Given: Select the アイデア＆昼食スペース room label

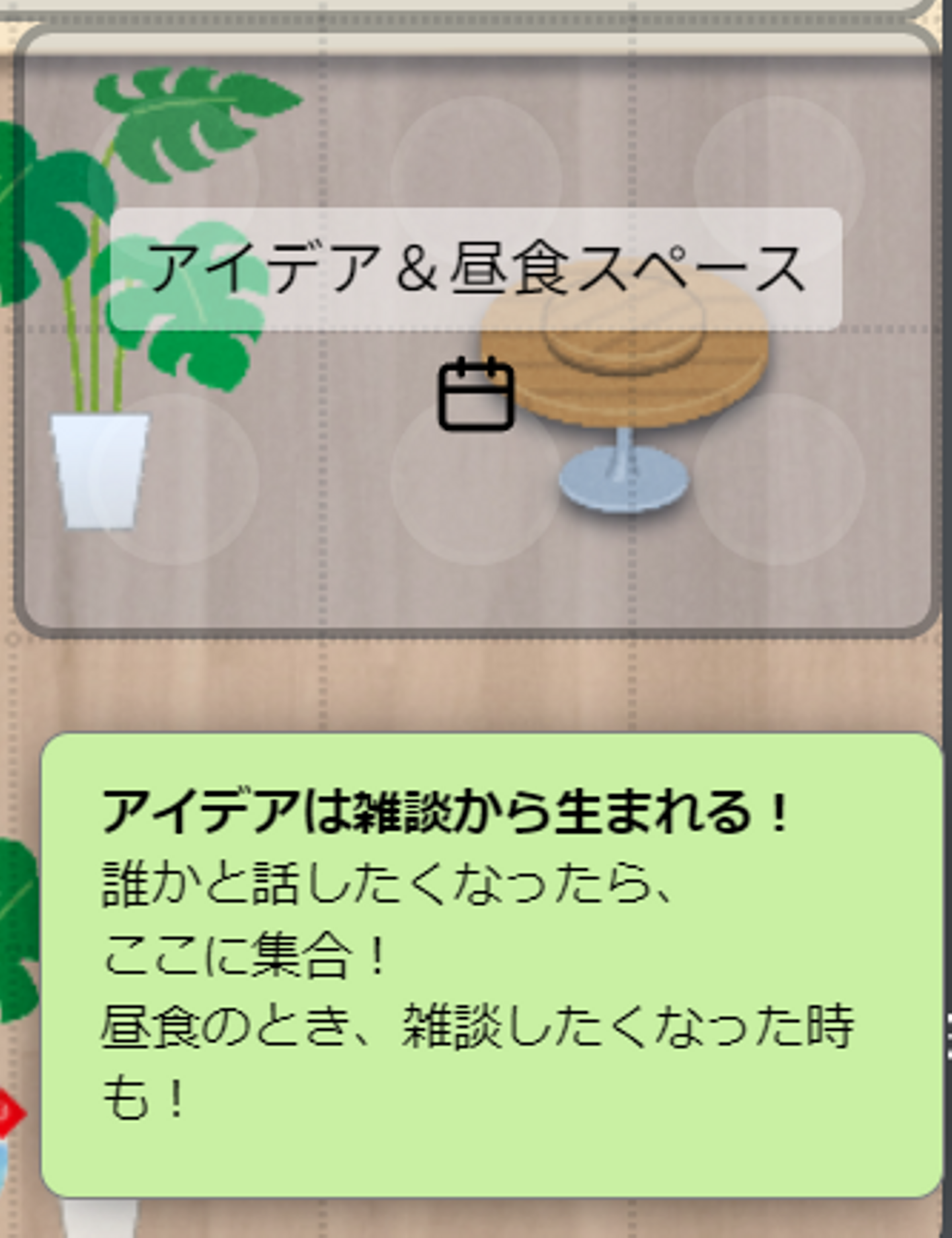Looking at the screenshot, I should 476,269.
